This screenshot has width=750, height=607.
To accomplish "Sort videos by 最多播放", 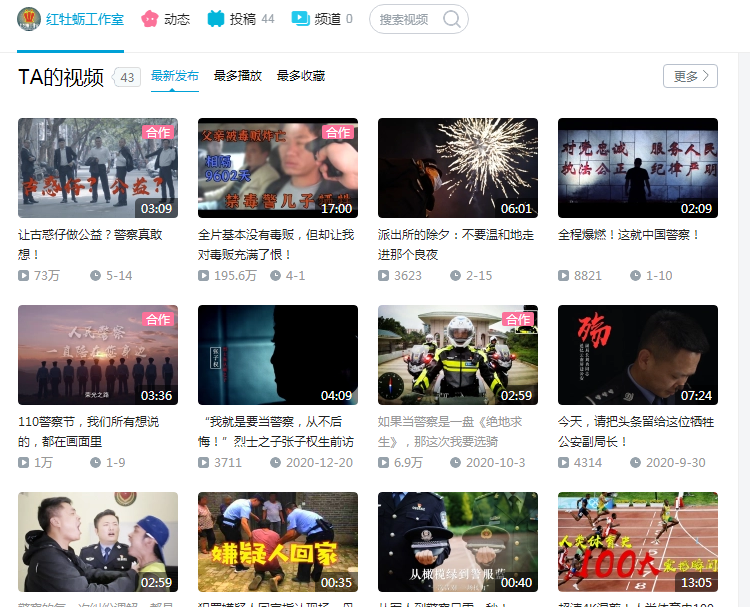I will (238, 76).
